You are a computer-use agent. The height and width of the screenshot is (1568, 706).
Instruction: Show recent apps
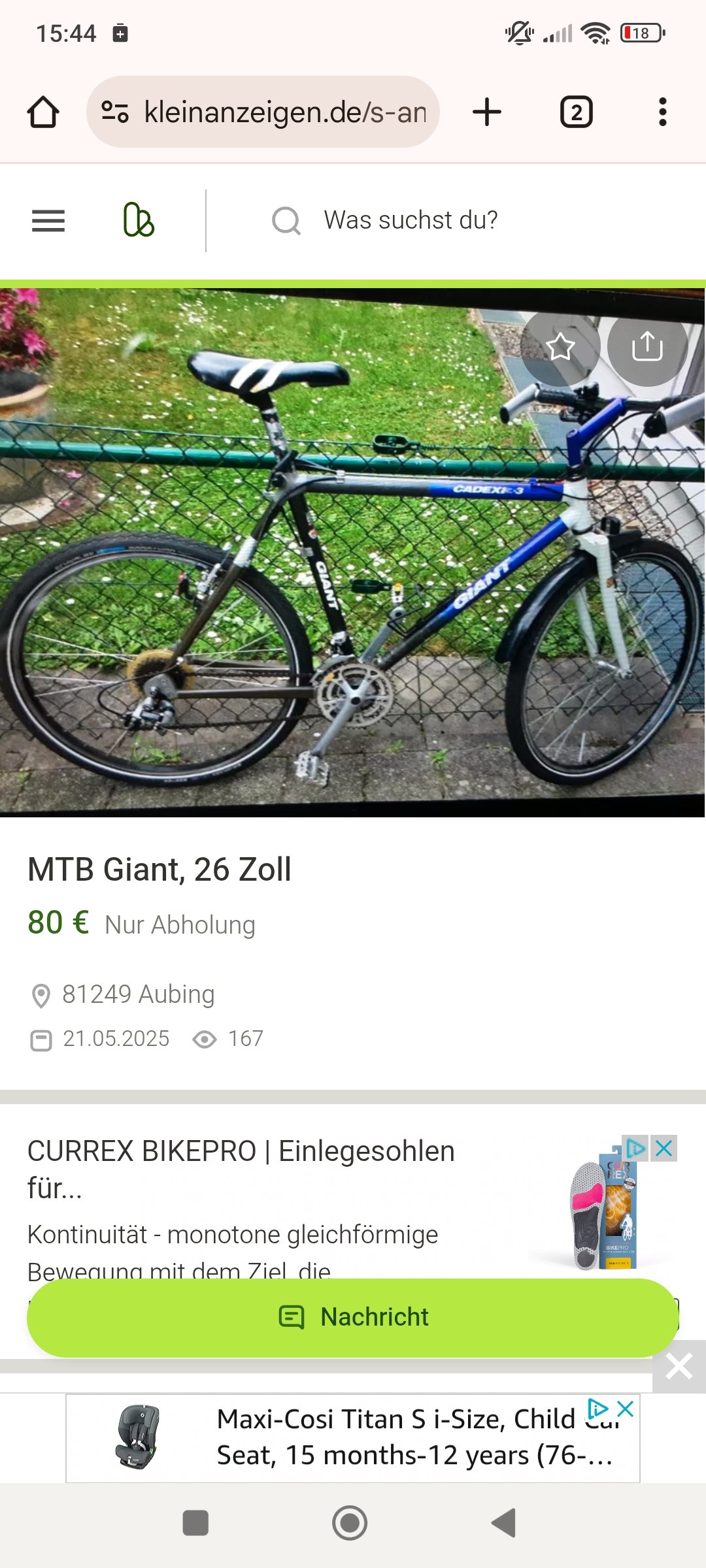coord(195,1523)
